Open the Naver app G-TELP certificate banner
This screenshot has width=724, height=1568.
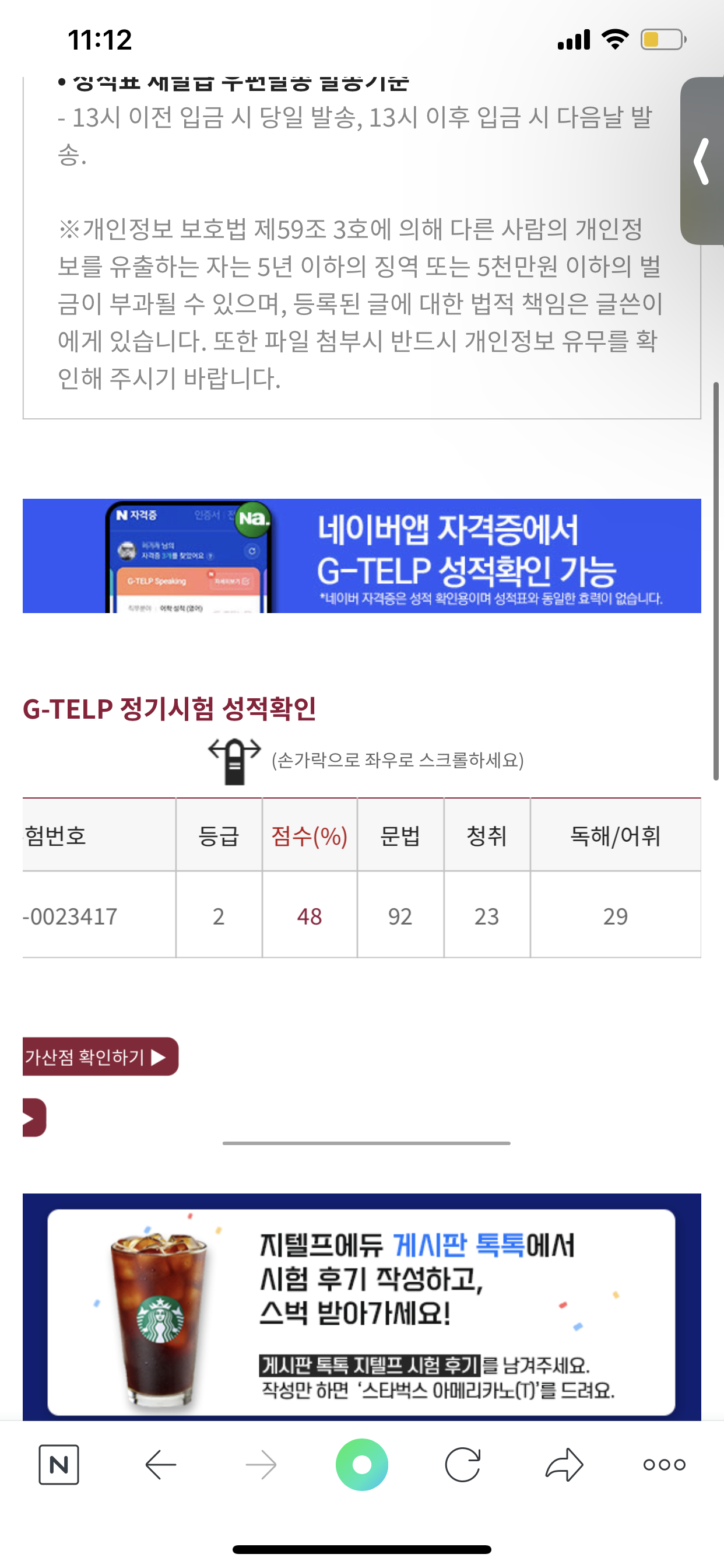click(361, 556)
